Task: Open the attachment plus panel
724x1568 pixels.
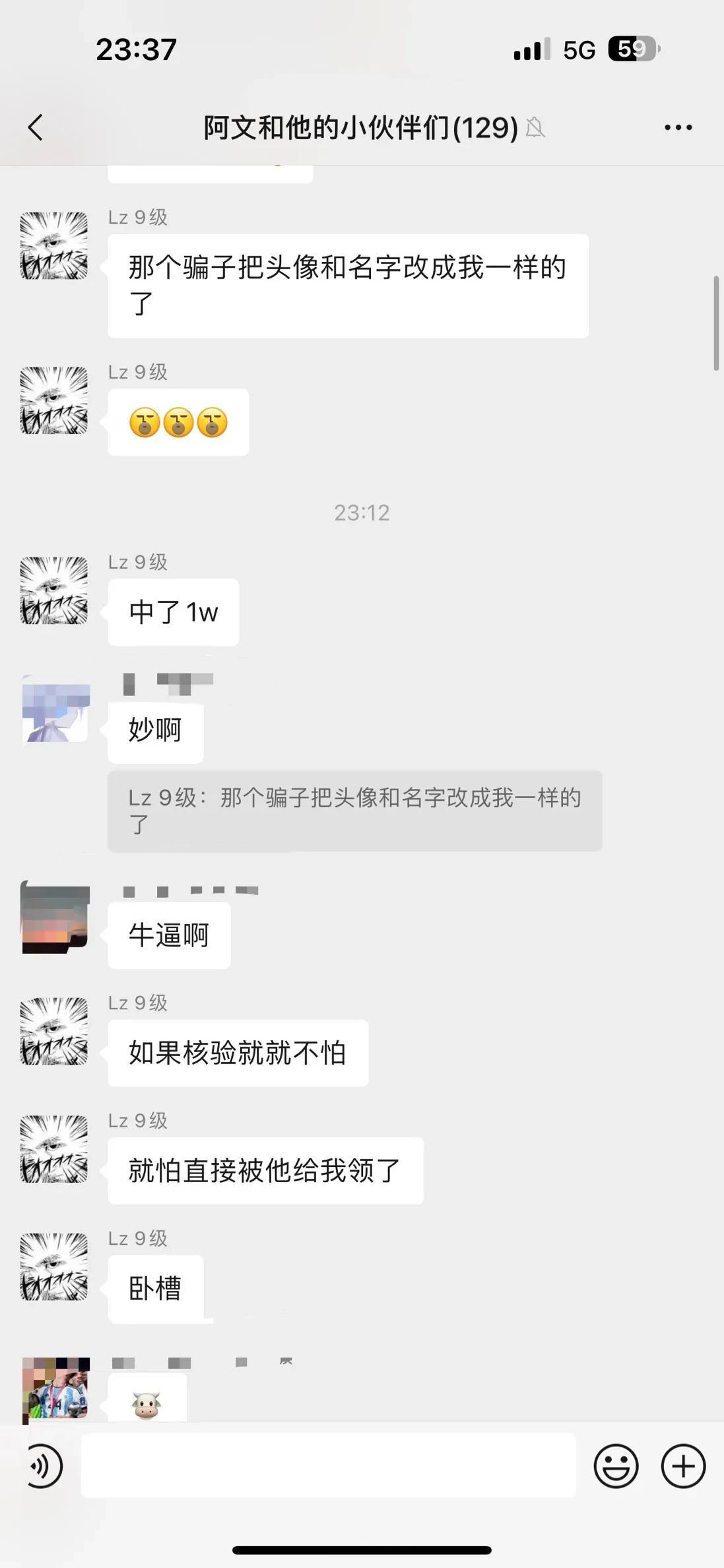Action: click(682, 1466)
